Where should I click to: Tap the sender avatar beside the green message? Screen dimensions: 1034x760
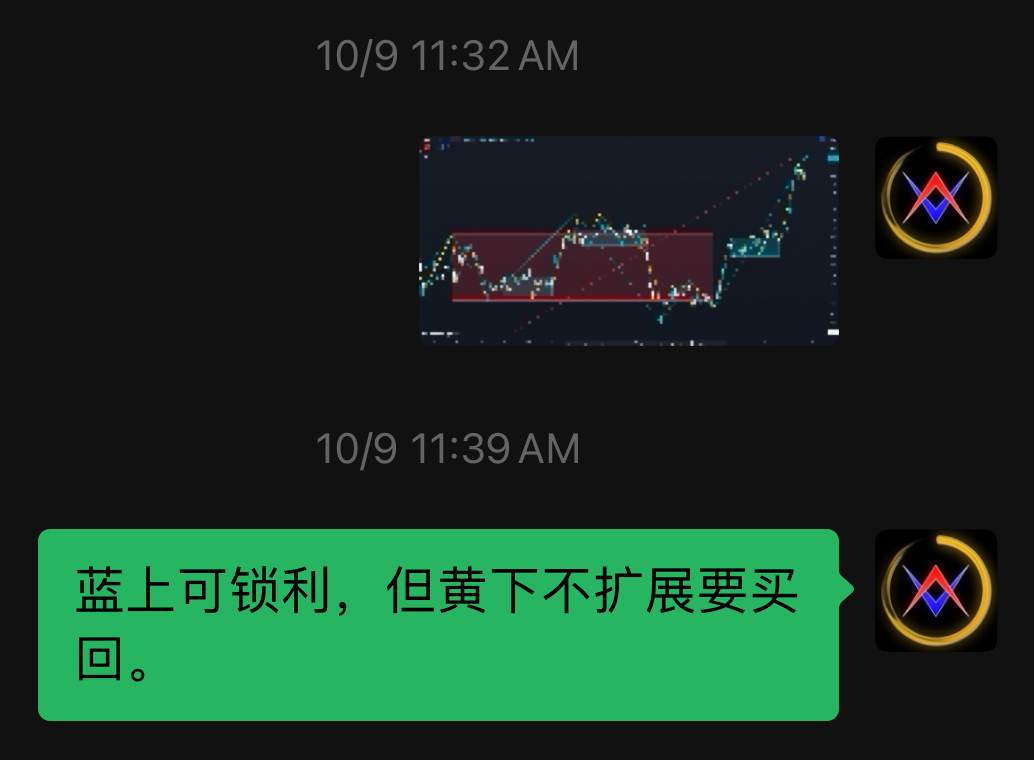coord(935,591)
